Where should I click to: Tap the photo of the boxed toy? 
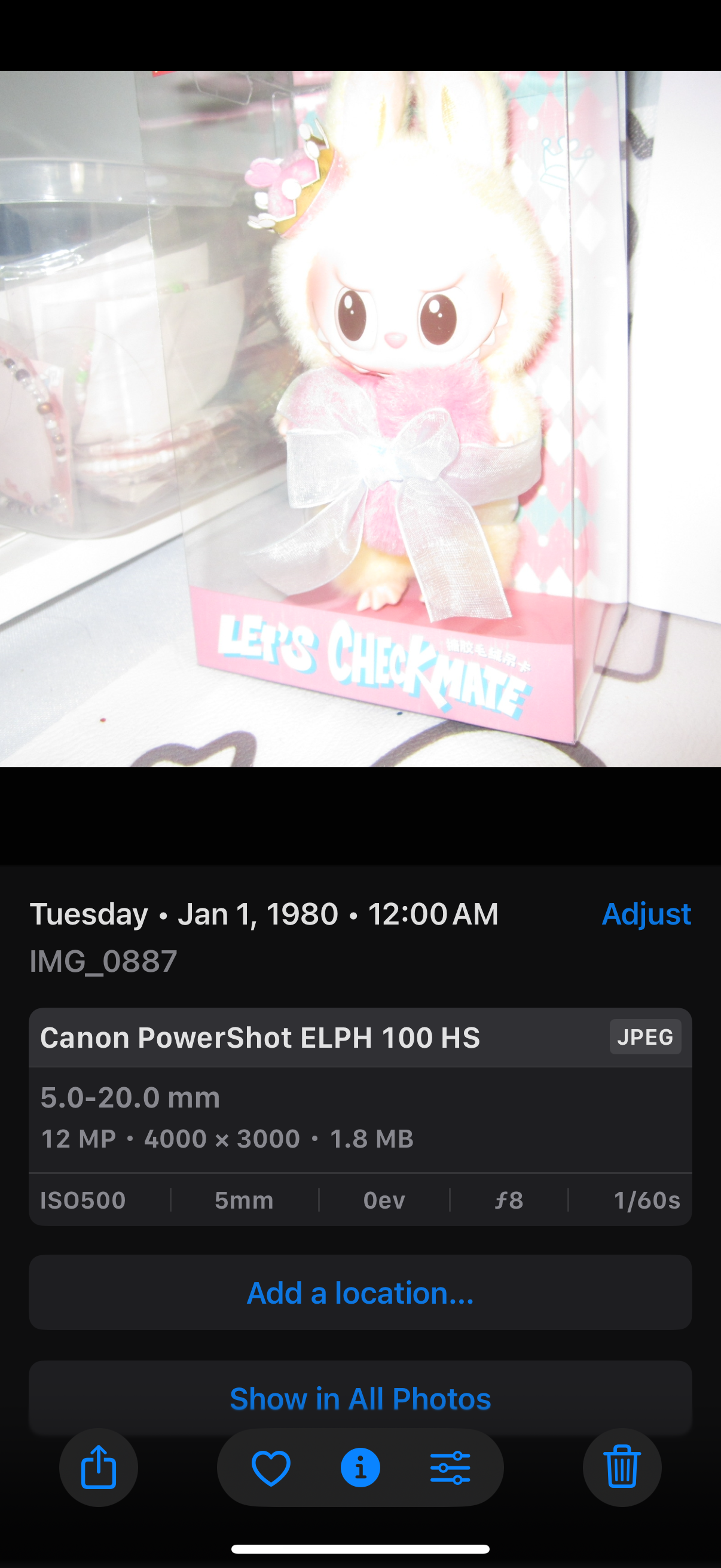coord(360,419)
